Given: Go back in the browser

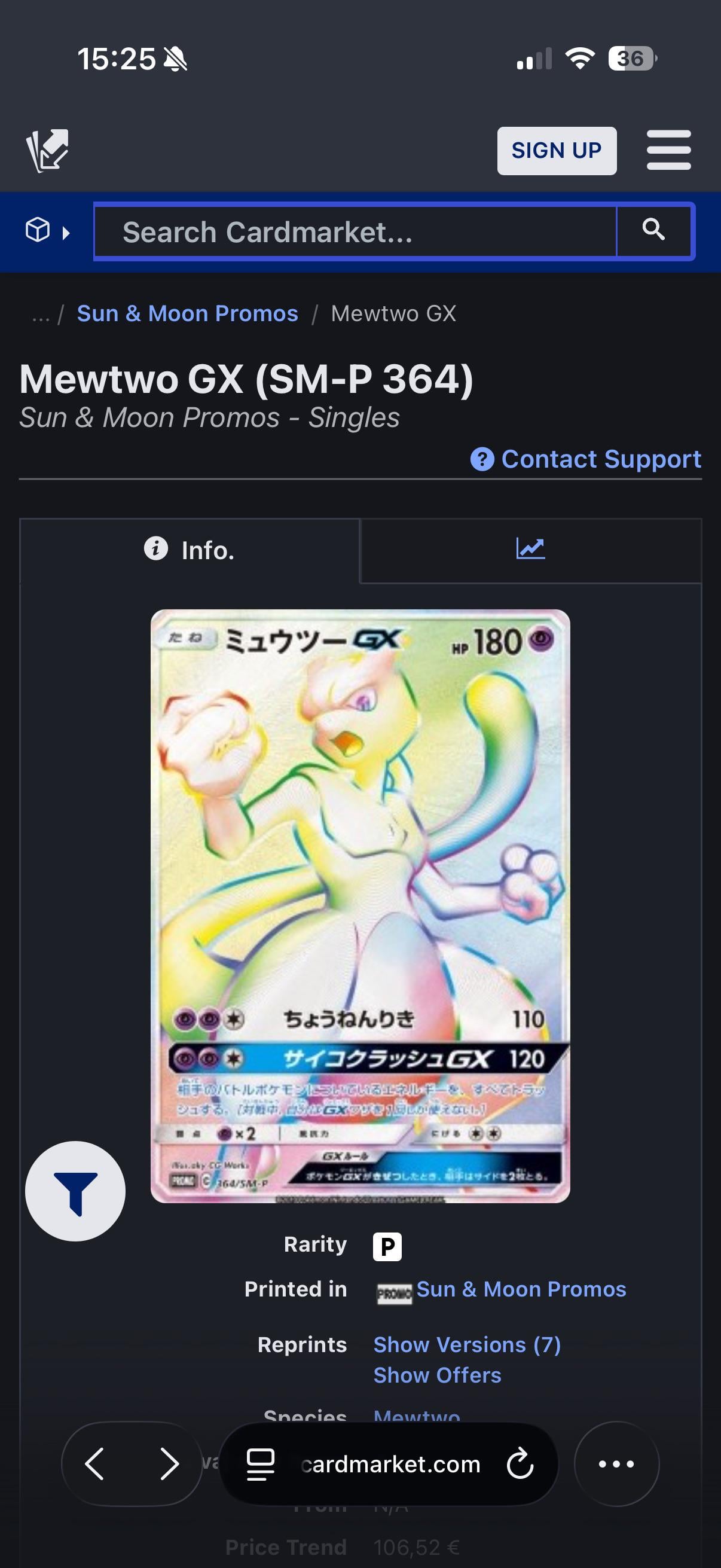Looking at the screenshot, I should pyautogui.click(x=95, y=1464).
